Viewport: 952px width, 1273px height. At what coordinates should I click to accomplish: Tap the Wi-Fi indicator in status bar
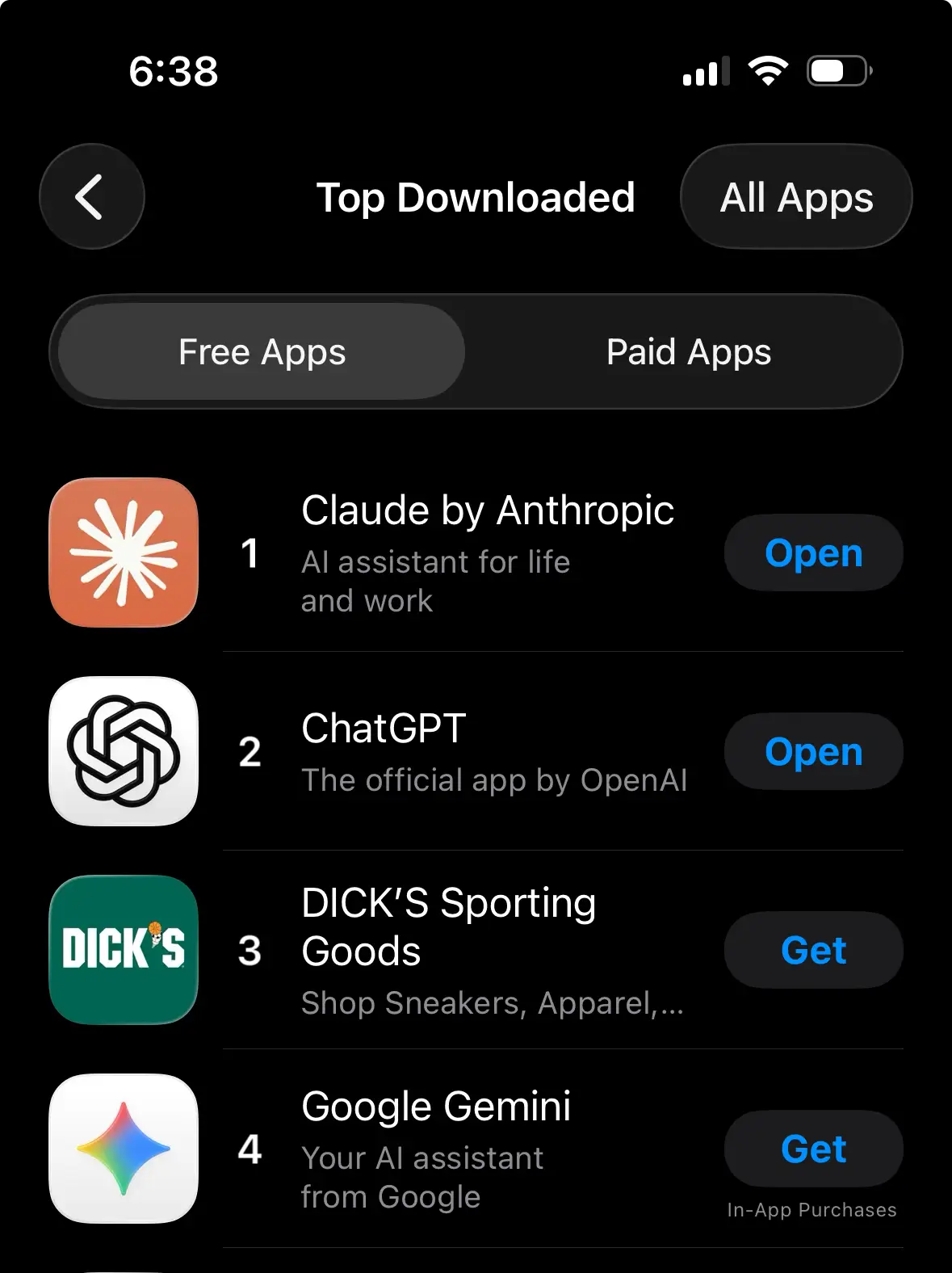coord(767,71)
